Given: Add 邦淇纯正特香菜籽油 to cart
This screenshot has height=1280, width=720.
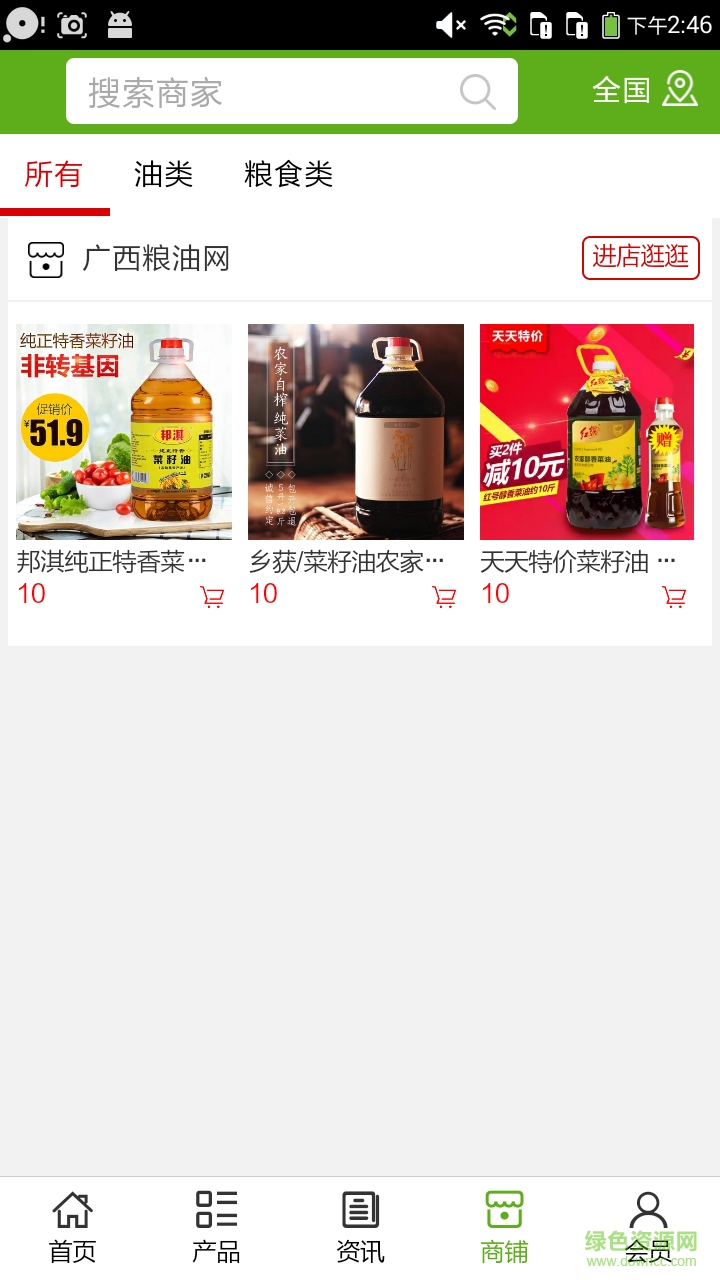Looking at the screenshot, I should point(212,597).
